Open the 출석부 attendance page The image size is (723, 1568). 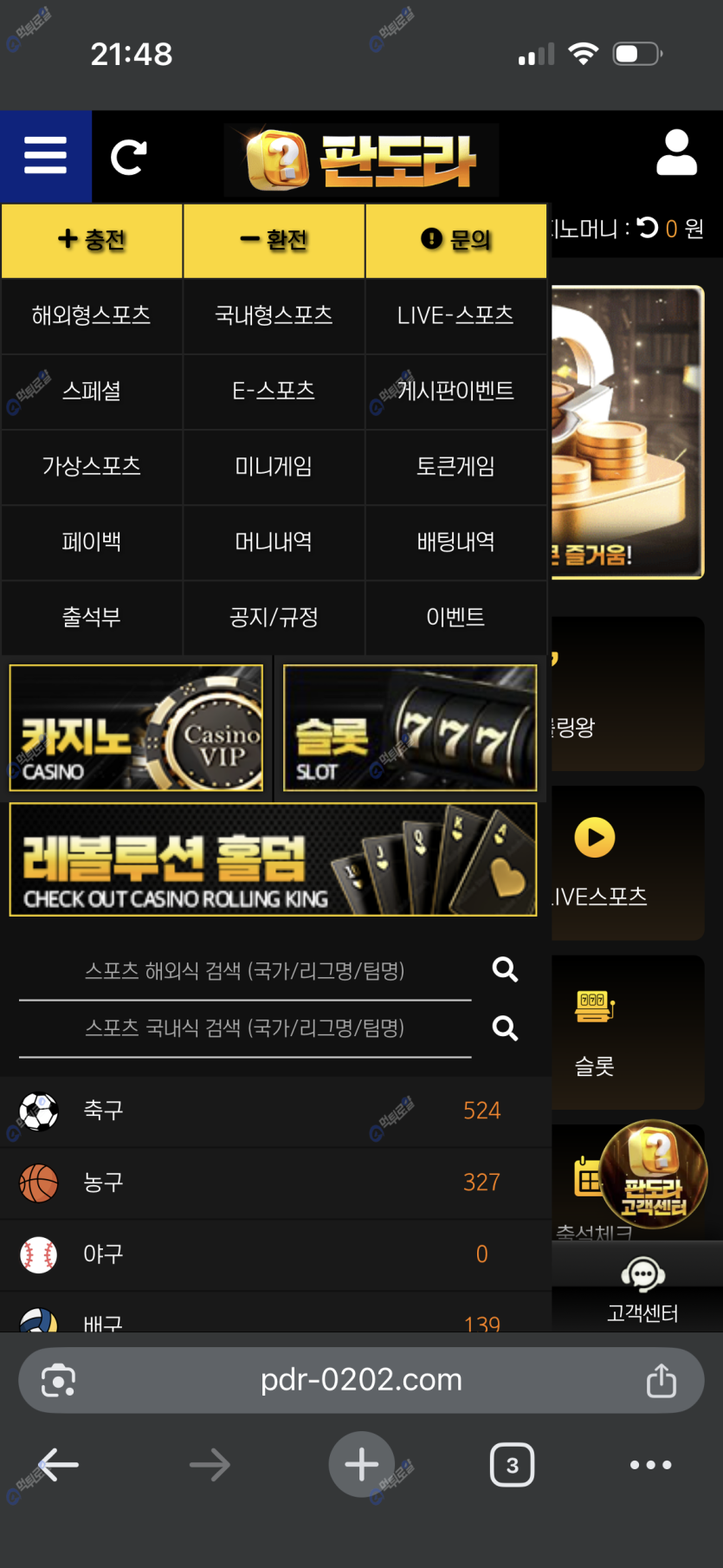(92, 617)
